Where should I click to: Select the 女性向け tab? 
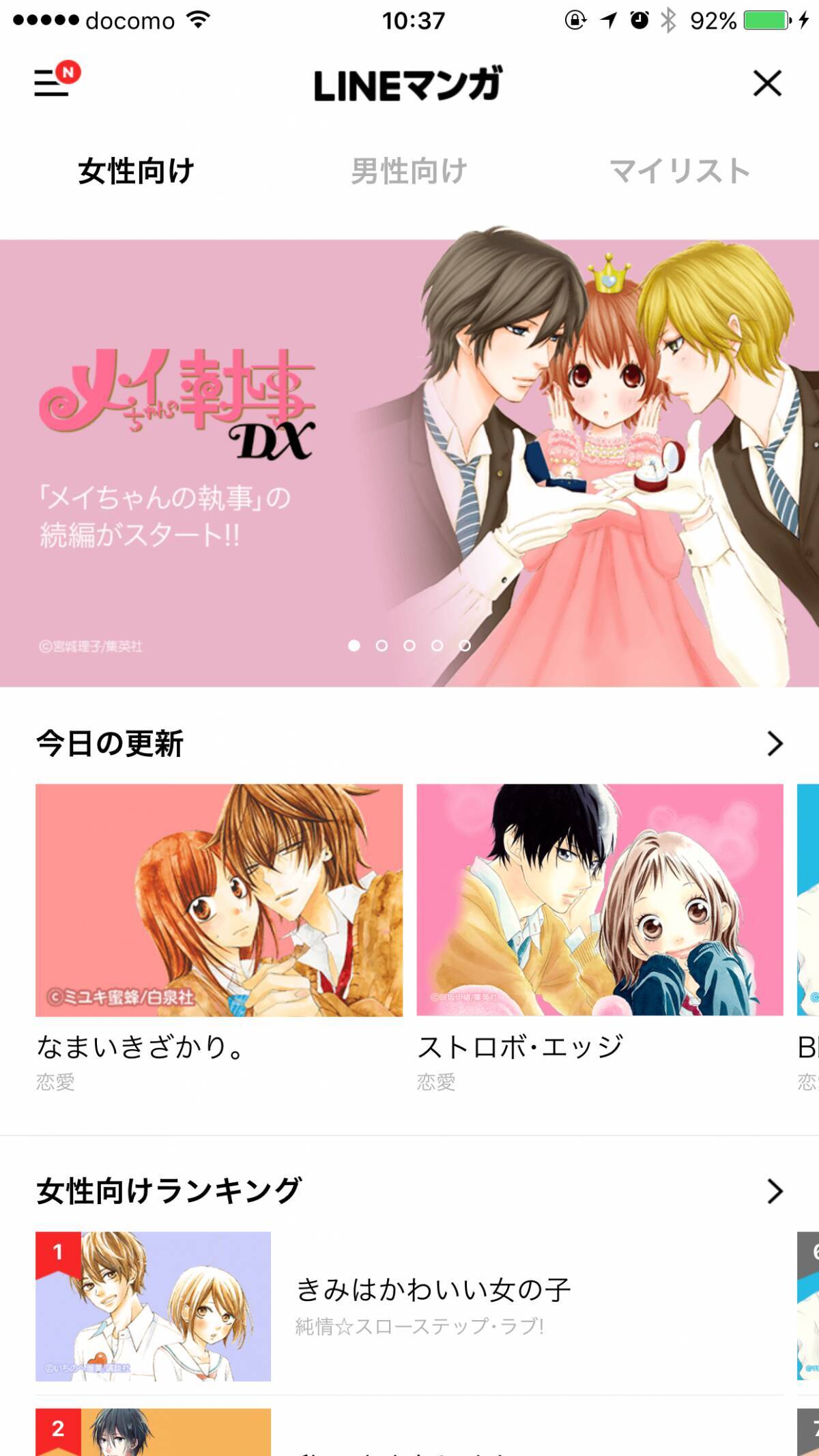136,171
